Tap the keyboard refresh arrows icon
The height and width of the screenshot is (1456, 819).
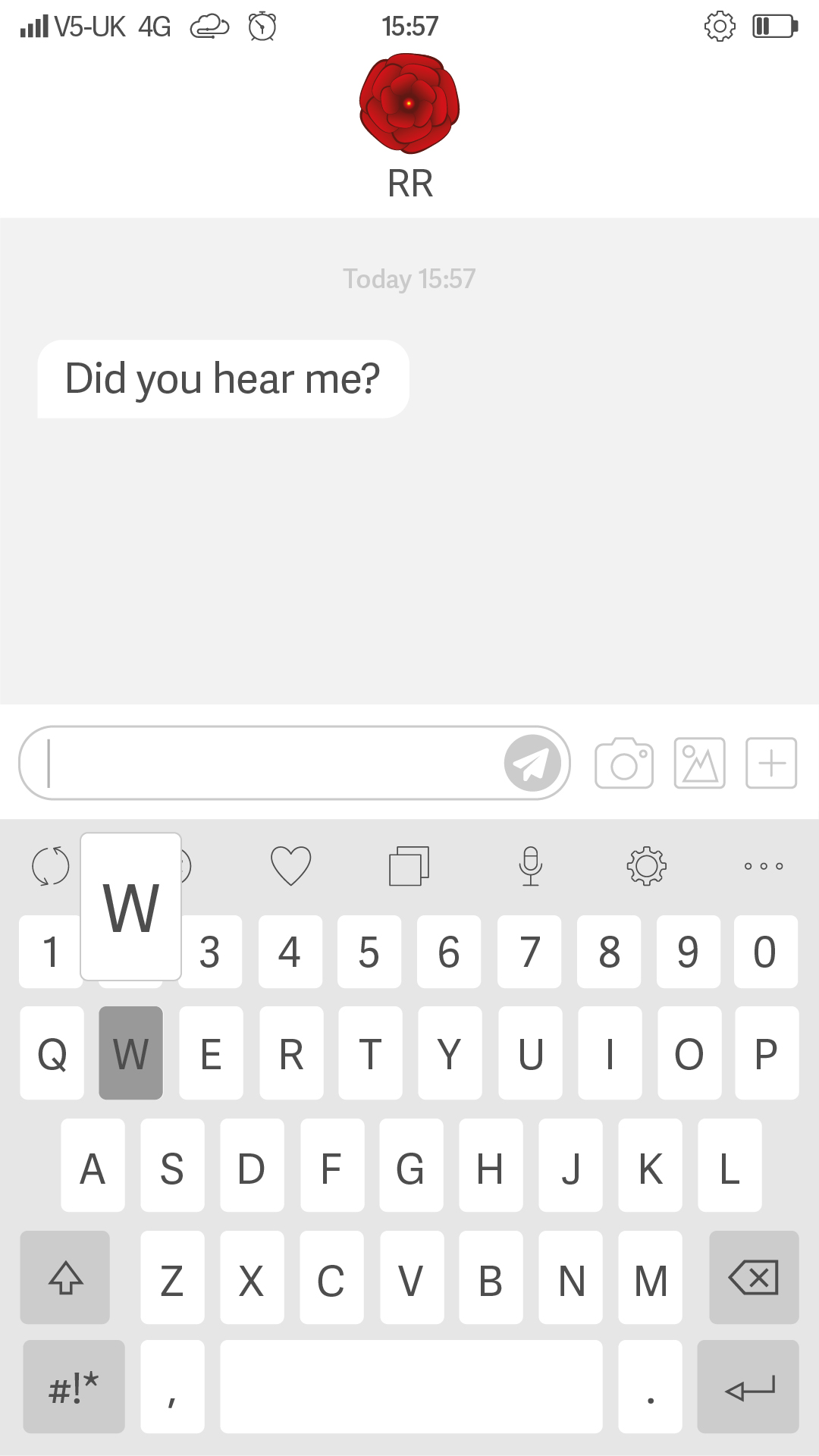(51, 866)
